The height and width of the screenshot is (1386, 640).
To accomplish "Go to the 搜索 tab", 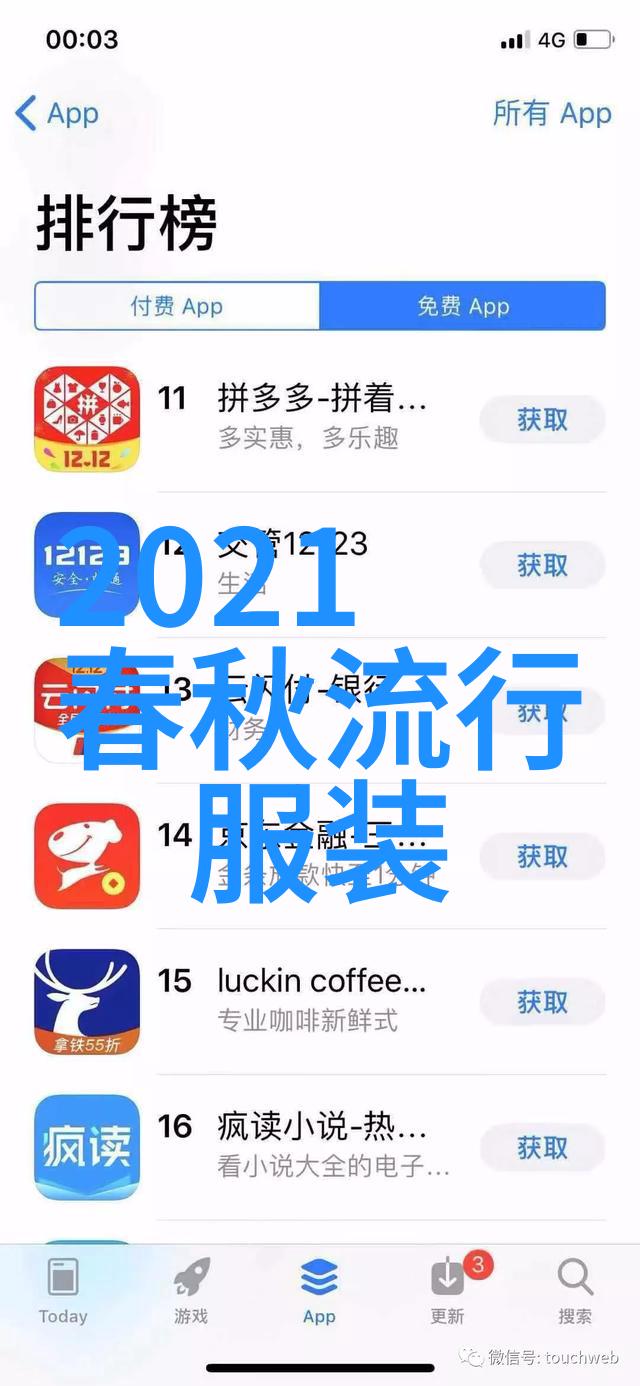I will [x=575, y=1290].
